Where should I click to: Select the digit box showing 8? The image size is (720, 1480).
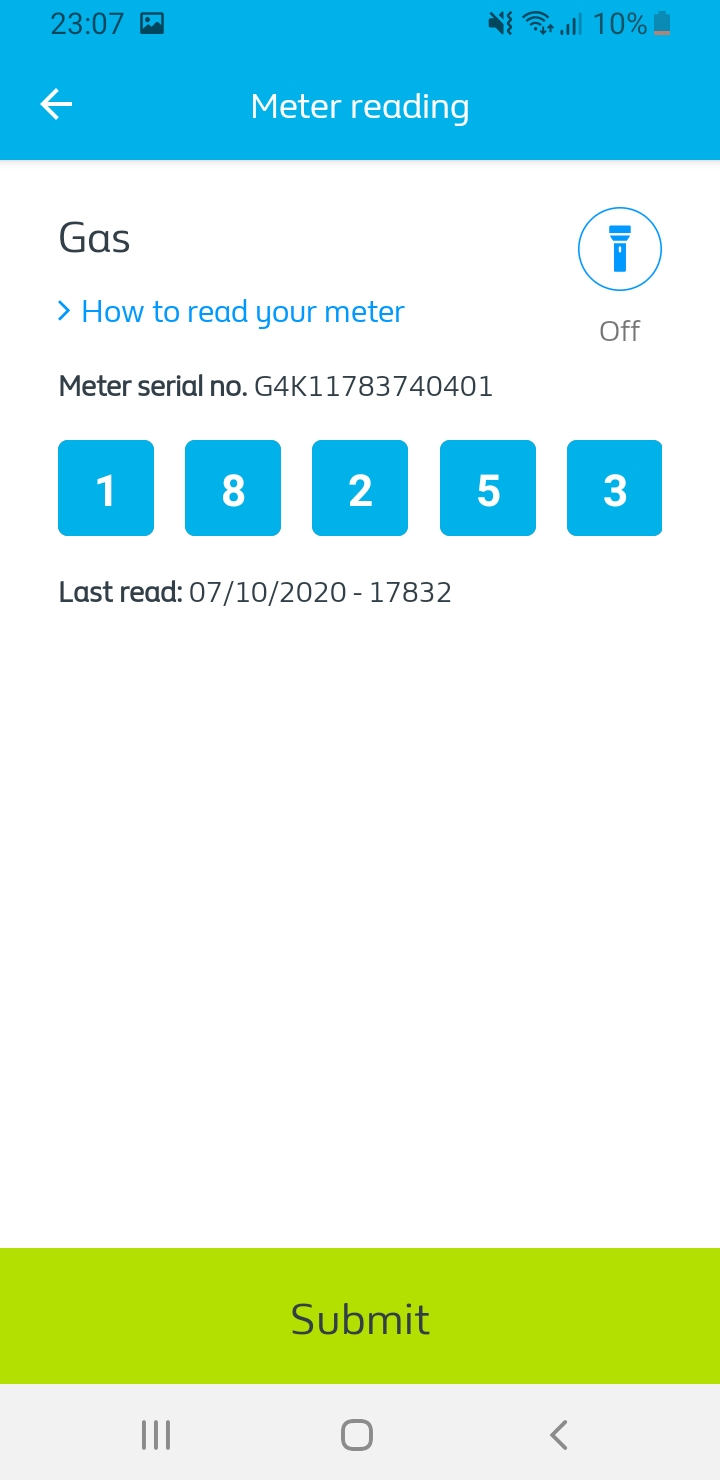tap(233, 488)
